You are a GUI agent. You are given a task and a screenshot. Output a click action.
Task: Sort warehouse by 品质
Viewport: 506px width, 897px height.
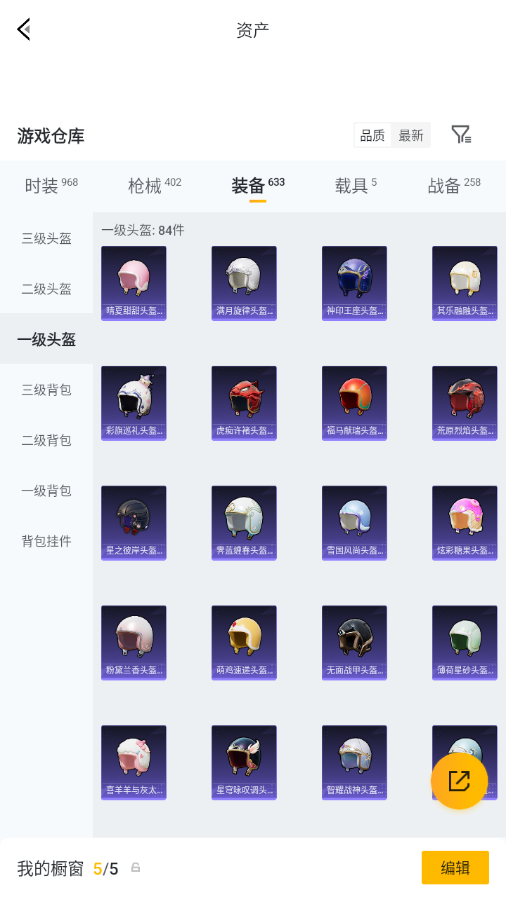(x=373, y=136)
